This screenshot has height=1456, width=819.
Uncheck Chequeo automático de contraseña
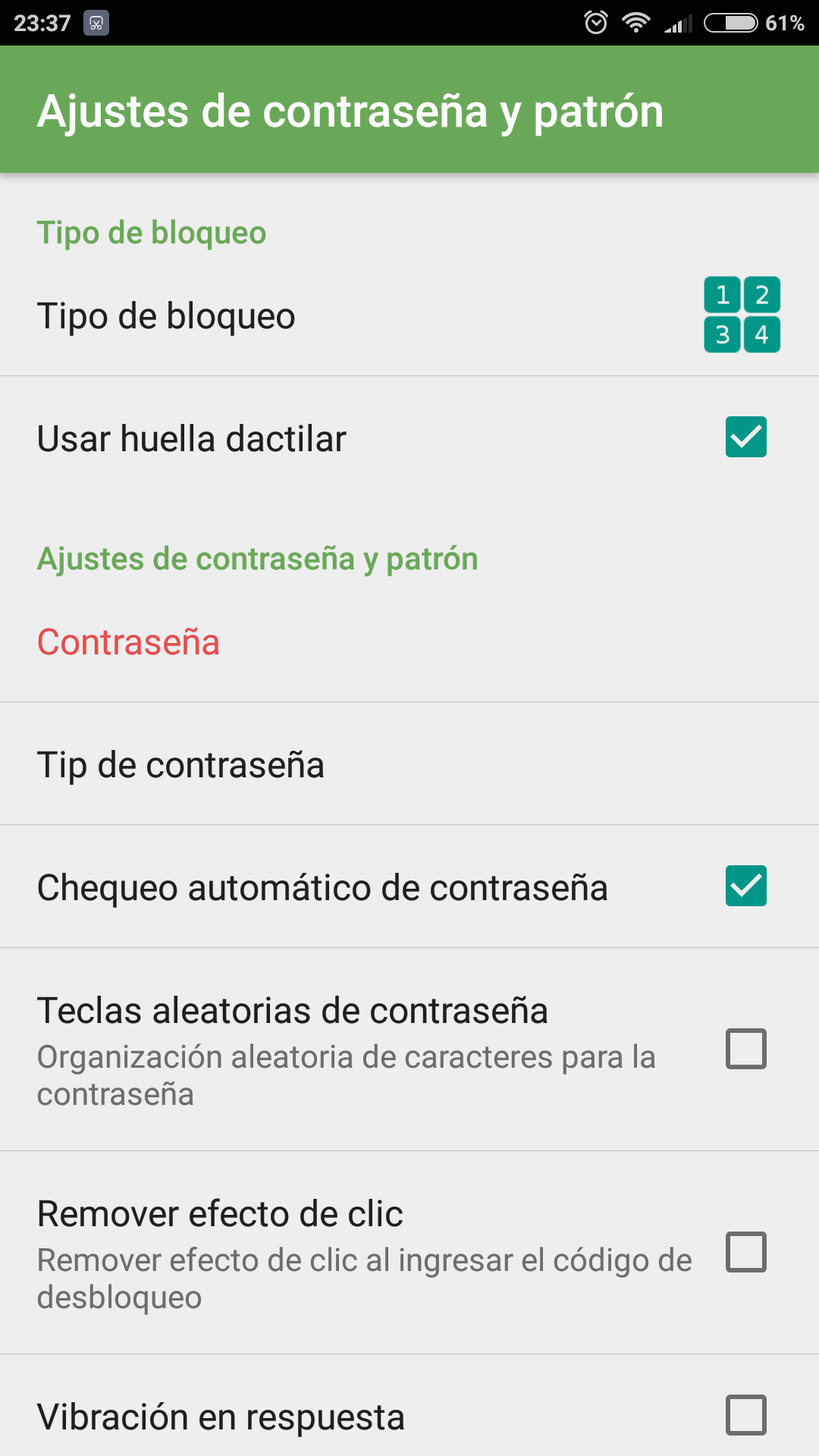click(746, 886)
